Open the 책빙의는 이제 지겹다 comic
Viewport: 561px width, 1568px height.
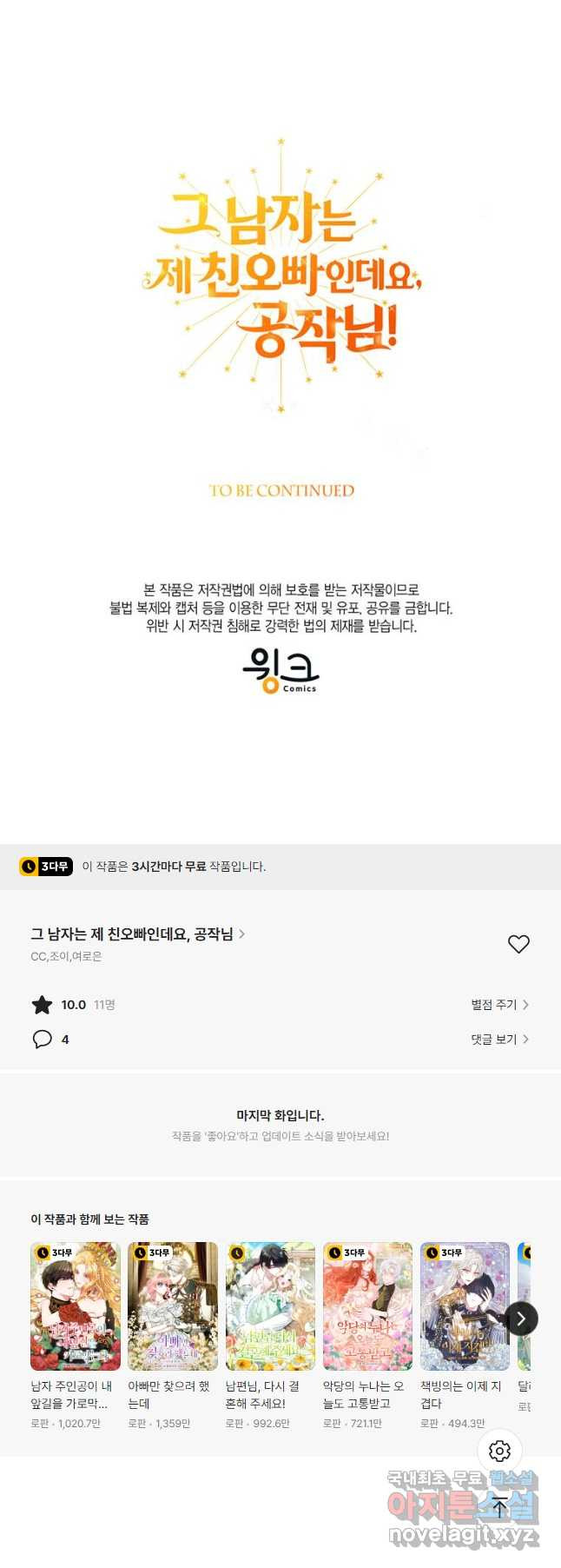(x=465, y=1306)
